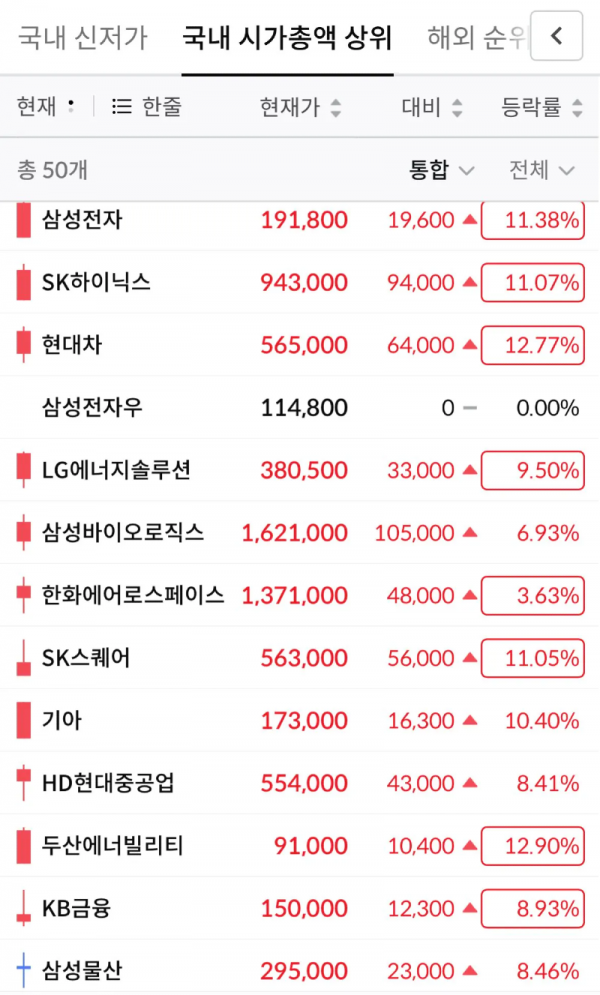The height and width of the screenshot is (995, 600).
Task: Tap the left chevron arrow button
Action: point(557,37)
